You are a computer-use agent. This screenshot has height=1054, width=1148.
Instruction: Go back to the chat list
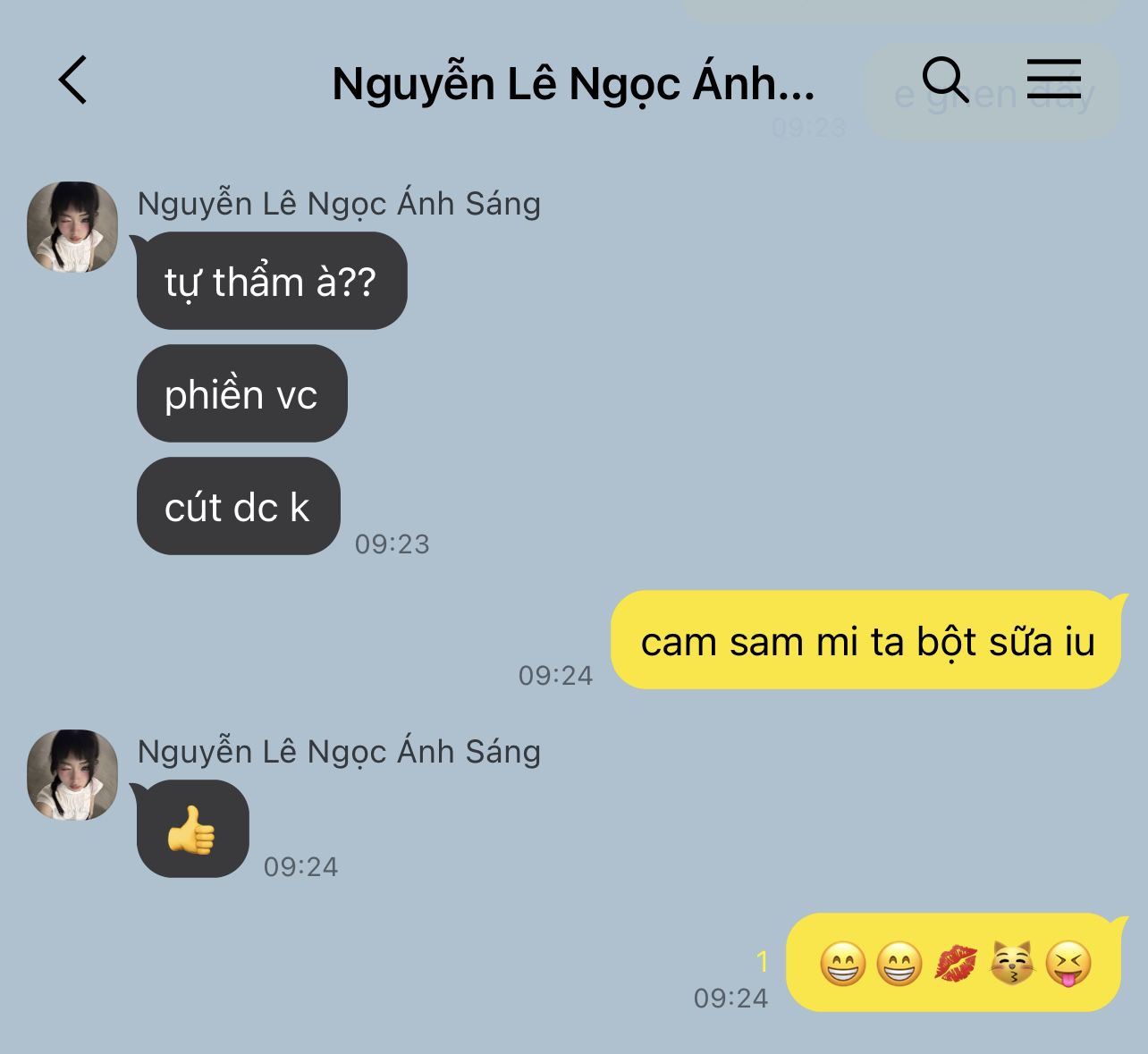click(x=73, y=80)
